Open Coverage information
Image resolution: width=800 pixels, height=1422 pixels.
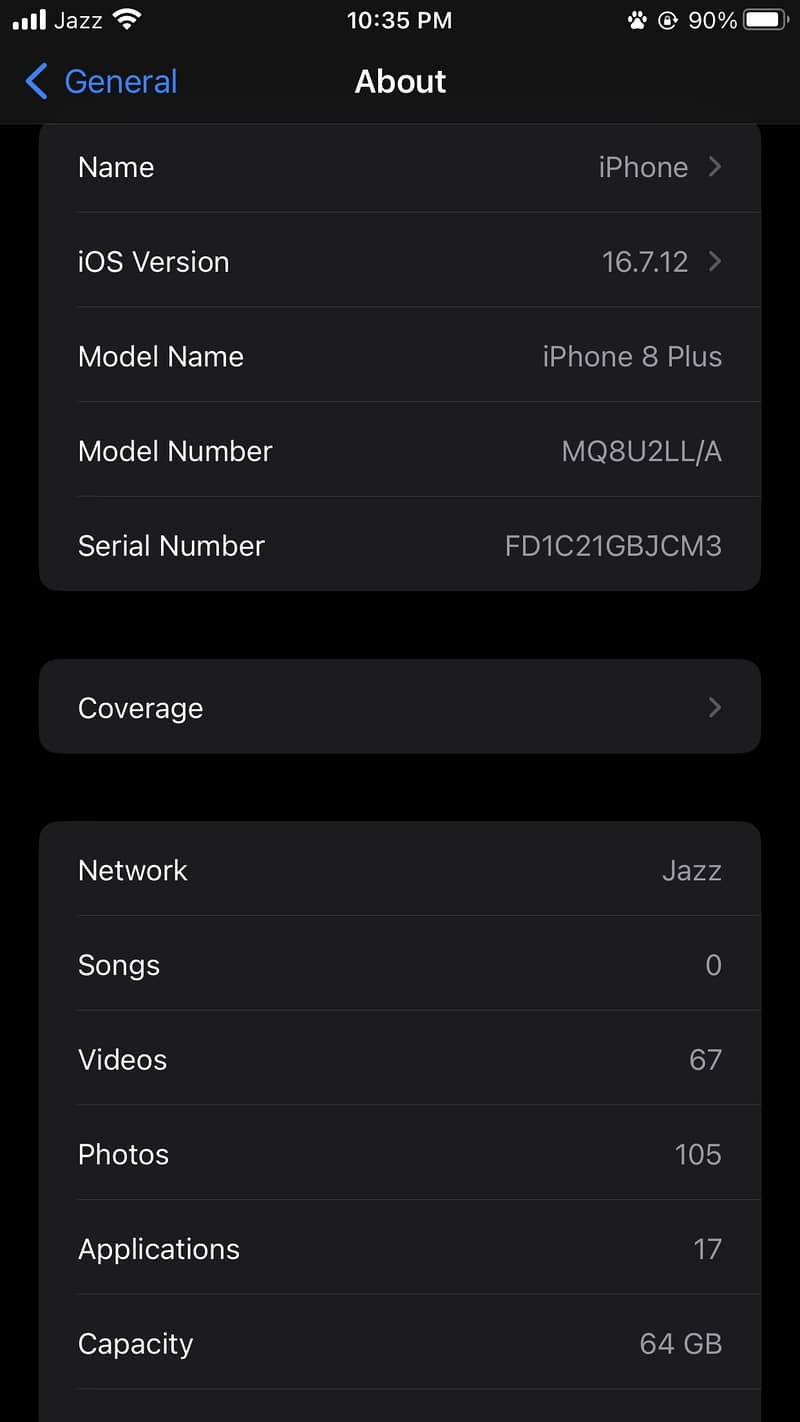click(x=400, y=707)
